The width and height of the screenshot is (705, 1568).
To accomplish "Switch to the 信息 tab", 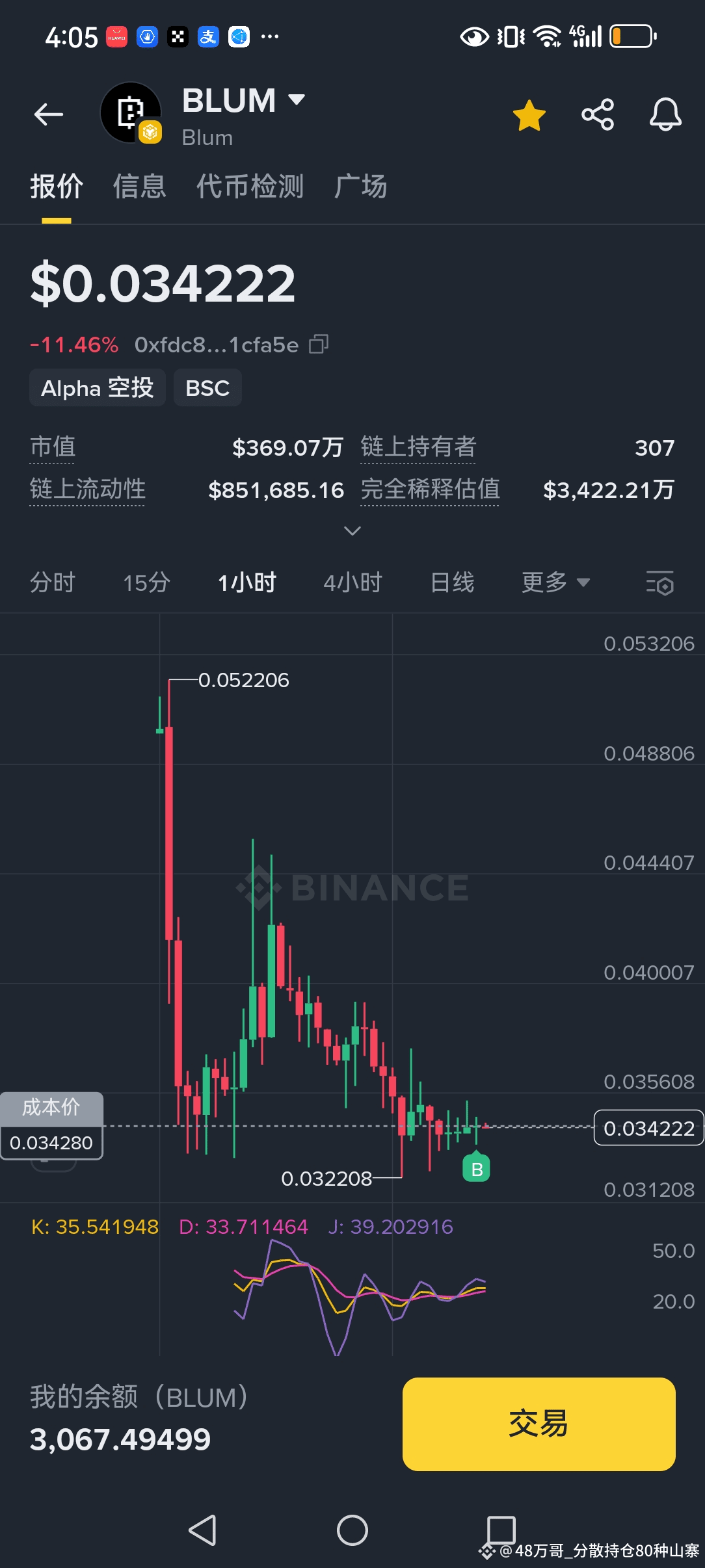I will [140, 187].
